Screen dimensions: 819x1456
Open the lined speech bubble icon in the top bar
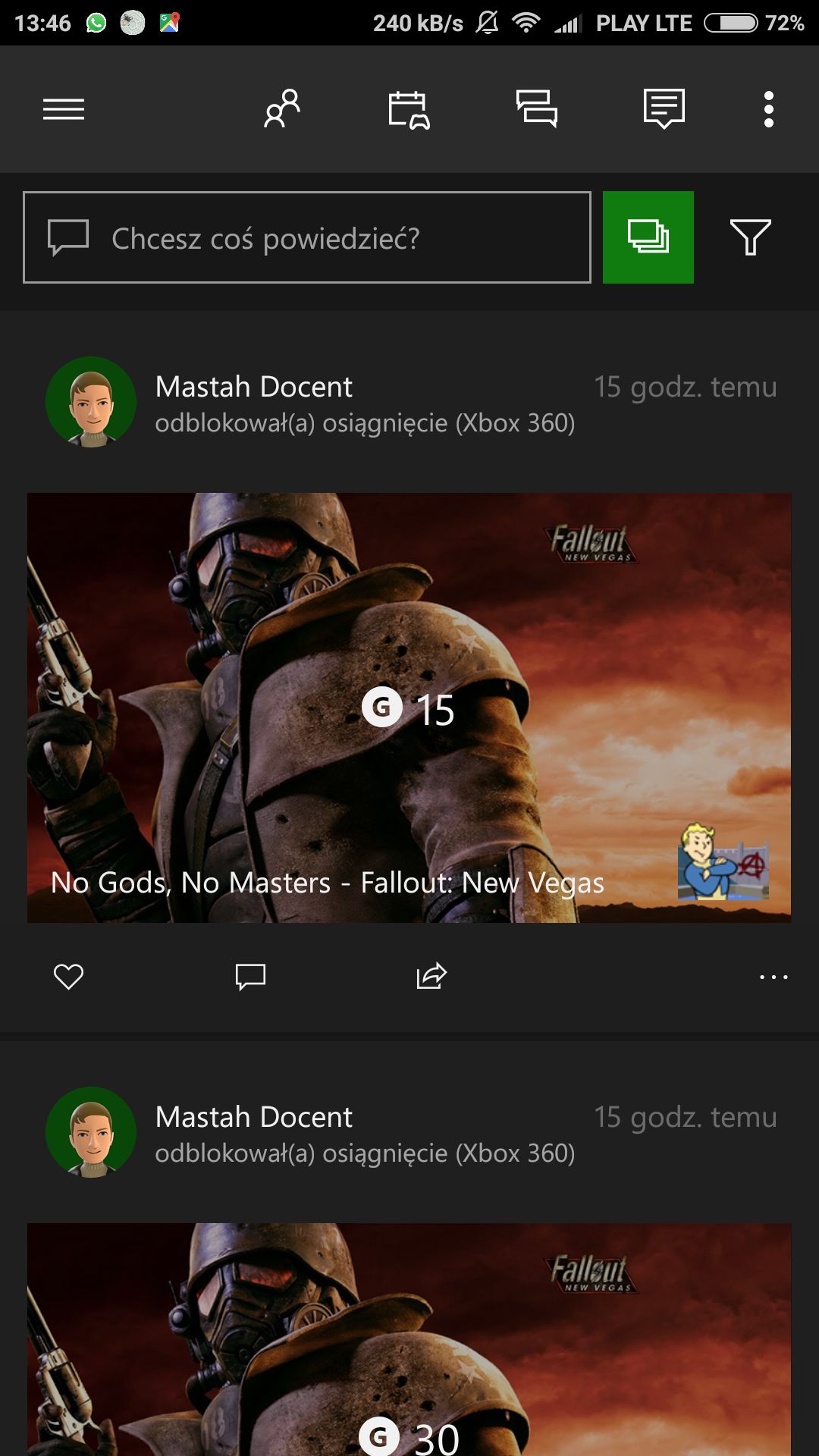coord(664,108)
